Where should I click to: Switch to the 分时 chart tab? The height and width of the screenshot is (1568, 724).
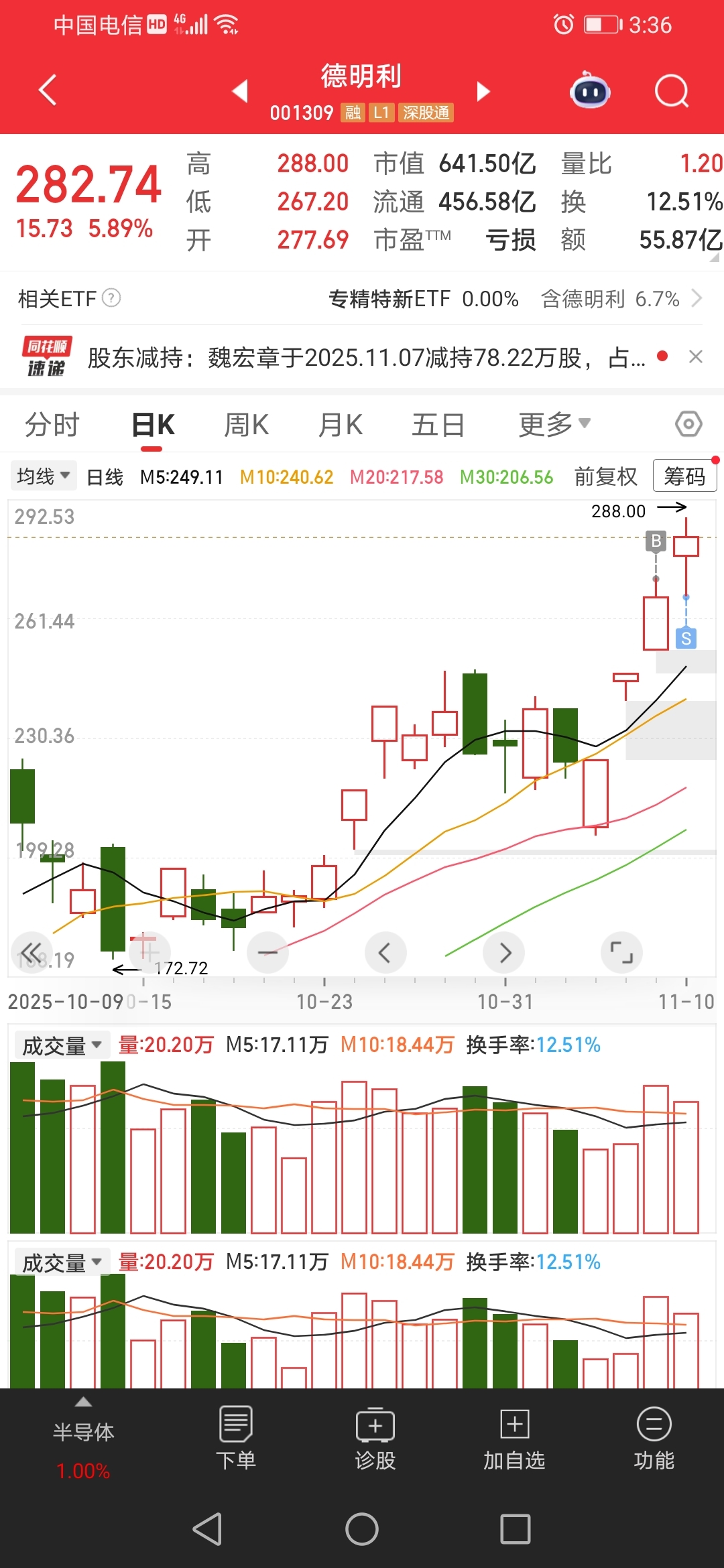52,424
